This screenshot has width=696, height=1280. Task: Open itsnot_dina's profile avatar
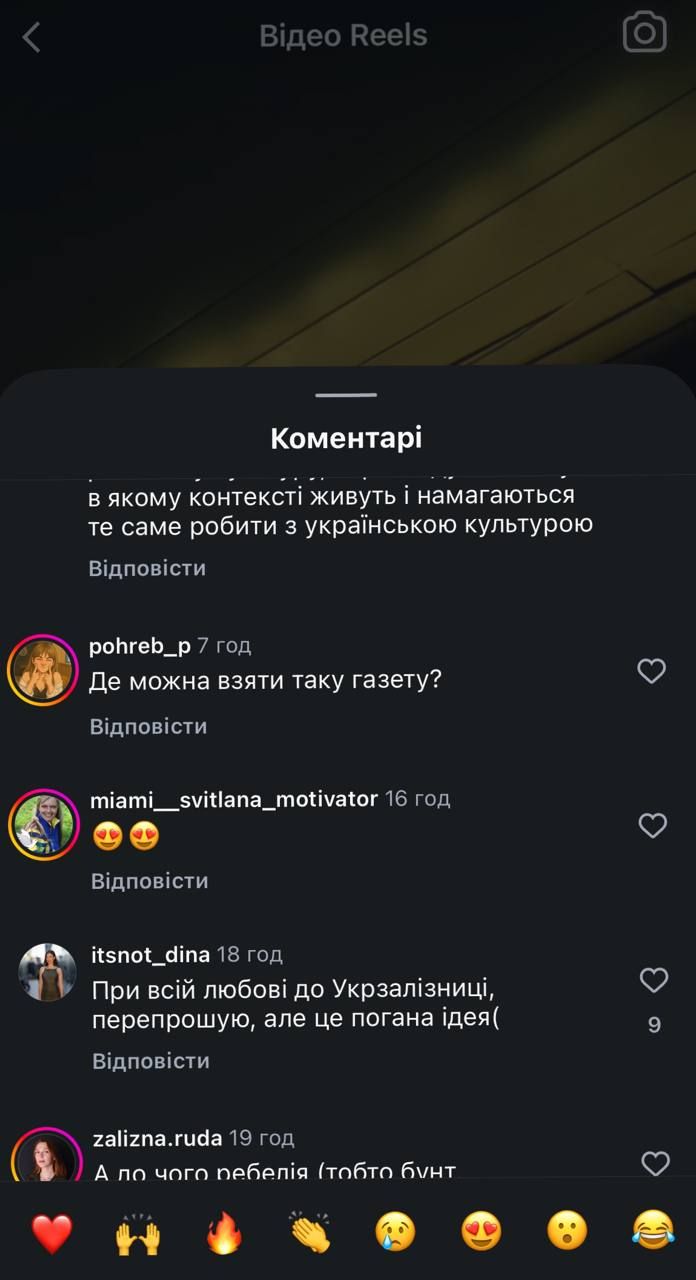click(x=47, y=972)
